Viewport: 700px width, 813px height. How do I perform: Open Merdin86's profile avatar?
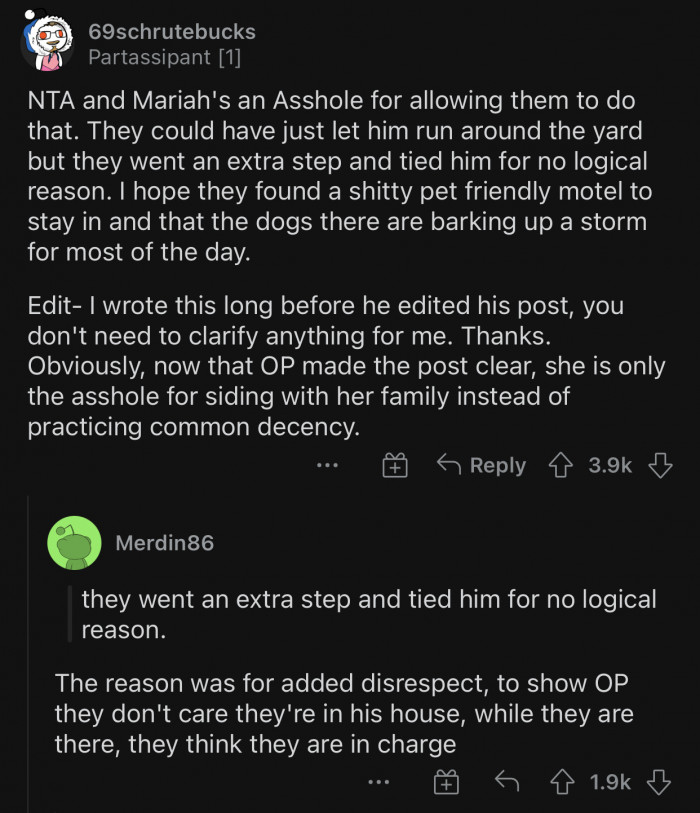[73, 543]
